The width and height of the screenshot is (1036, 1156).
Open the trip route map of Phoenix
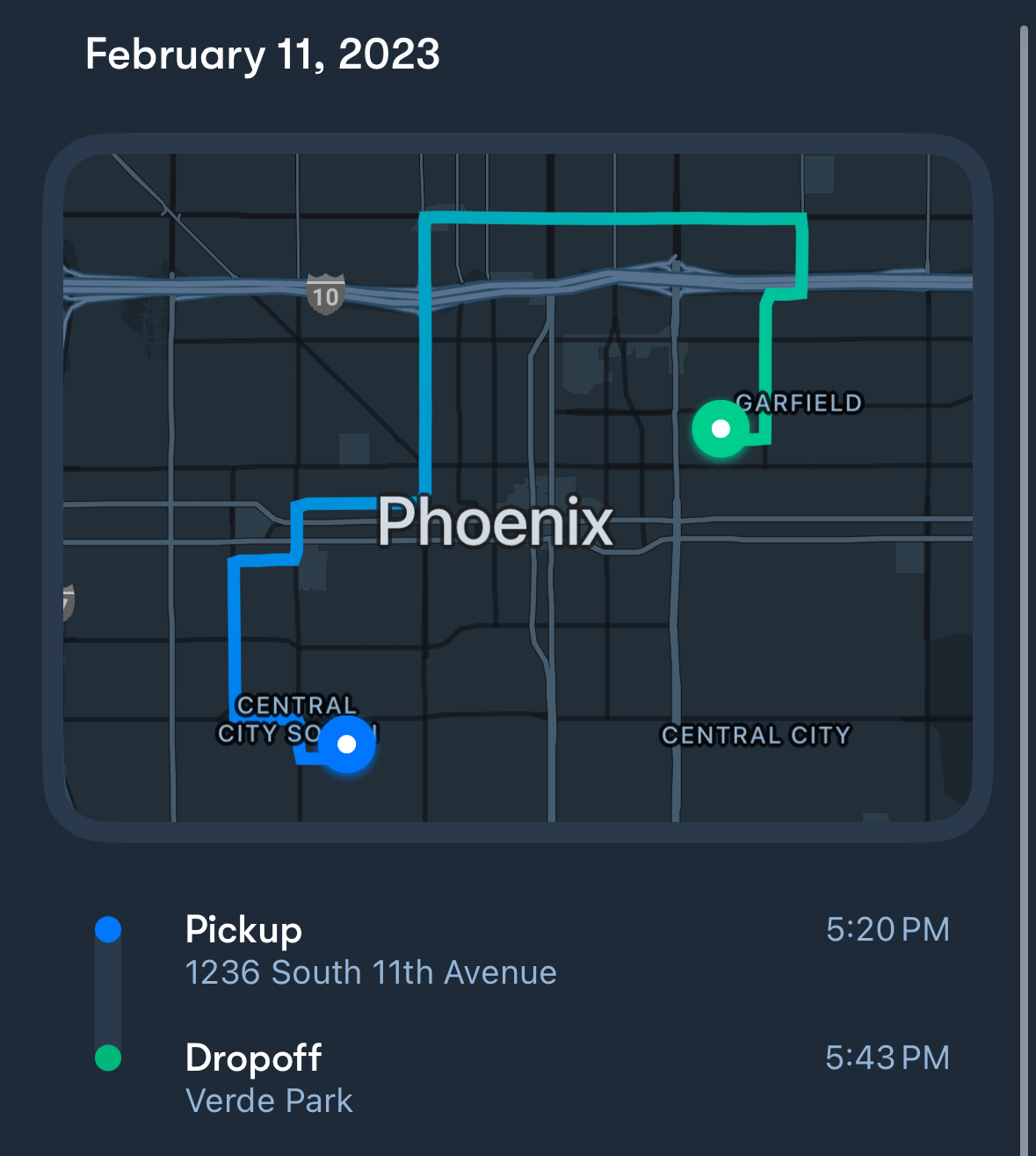518,488
